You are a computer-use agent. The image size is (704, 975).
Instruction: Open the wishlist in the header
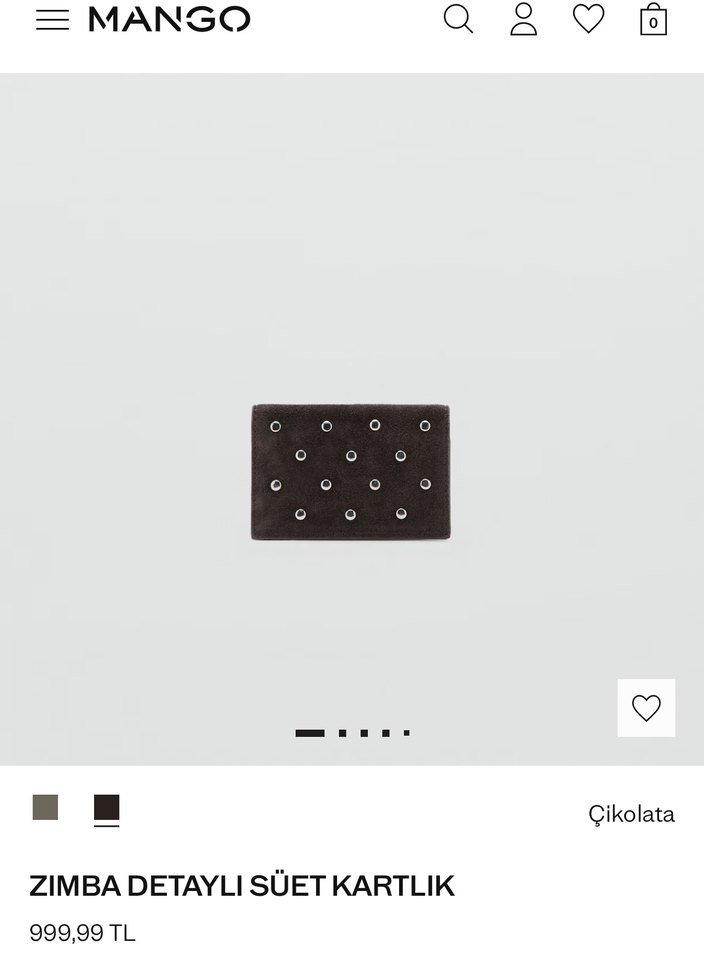coord(588,19)
